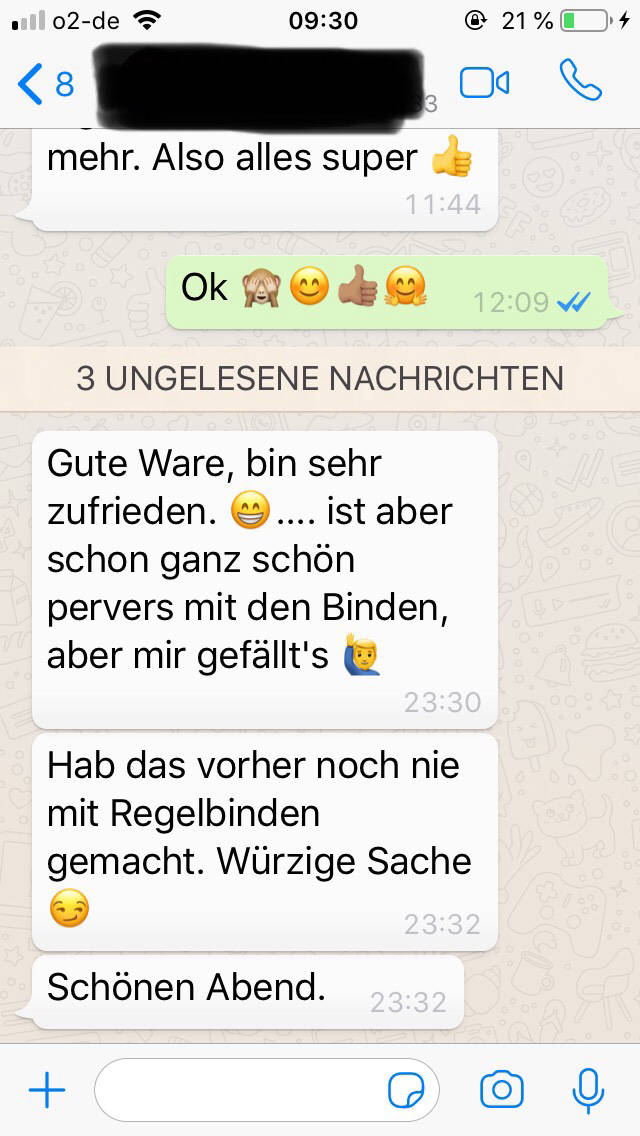
Task: Open the sticker picker
Action: [407, 1091]
